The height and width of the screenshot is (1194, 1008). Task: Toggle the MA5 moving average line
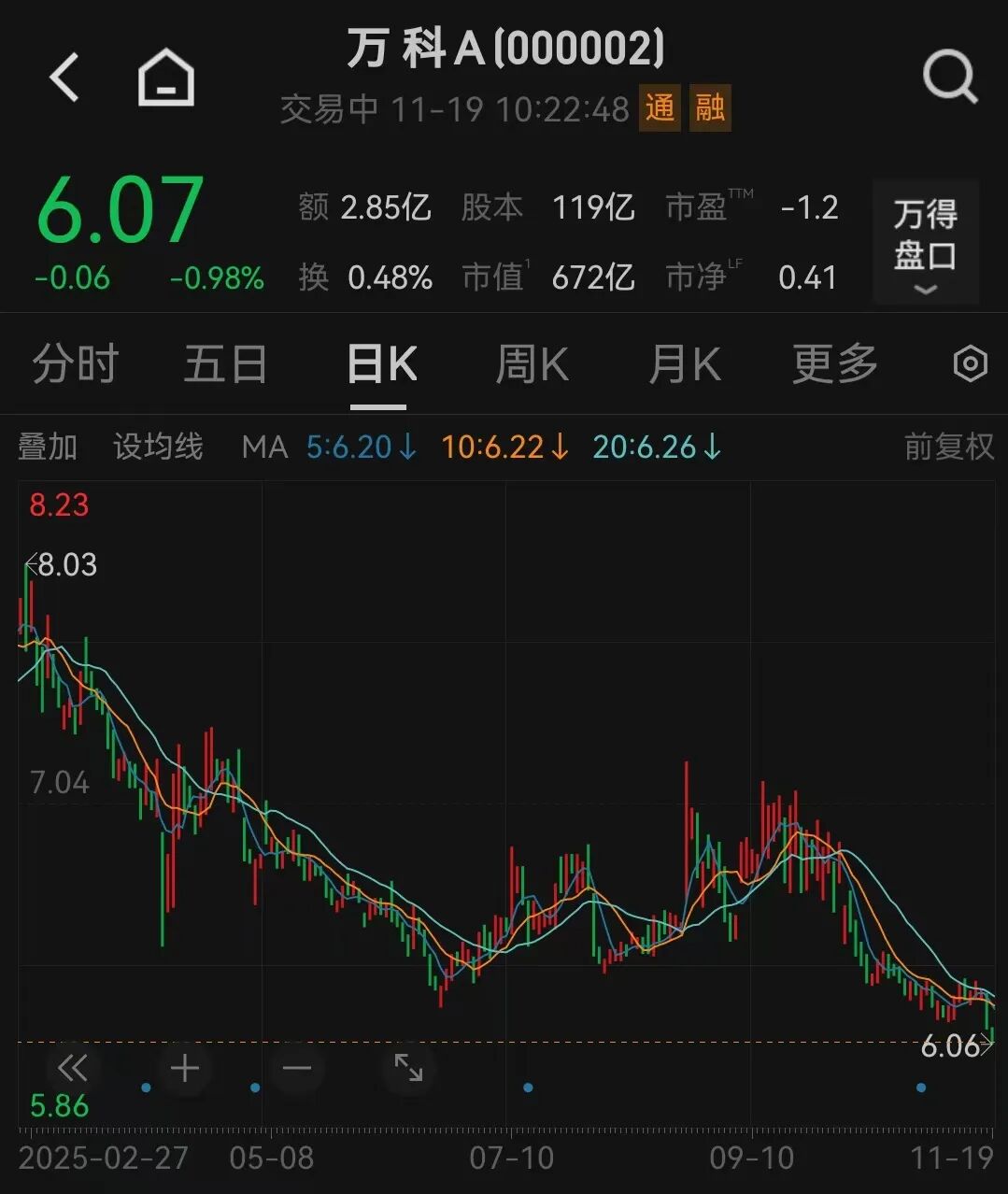pos(360,447)
